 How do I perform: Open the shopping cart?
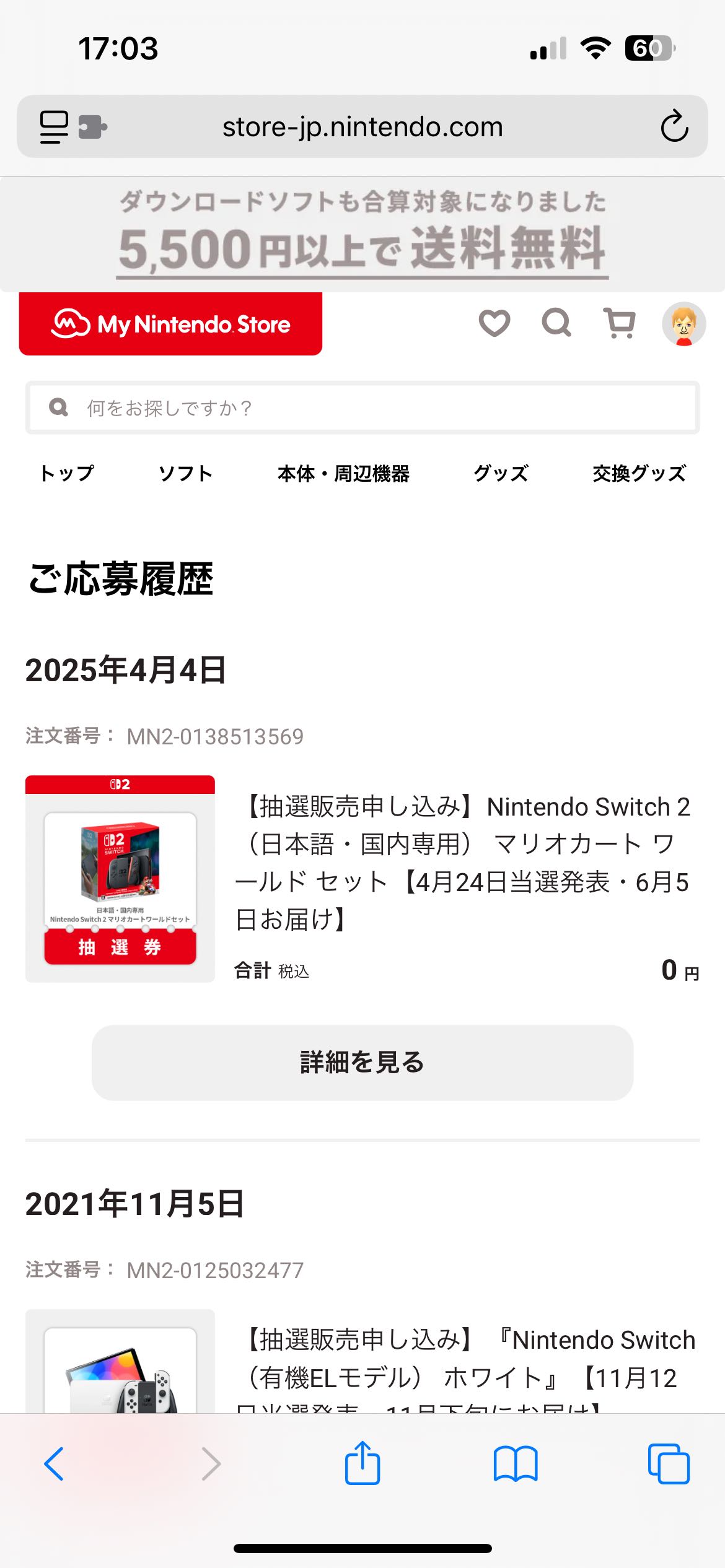620,323
